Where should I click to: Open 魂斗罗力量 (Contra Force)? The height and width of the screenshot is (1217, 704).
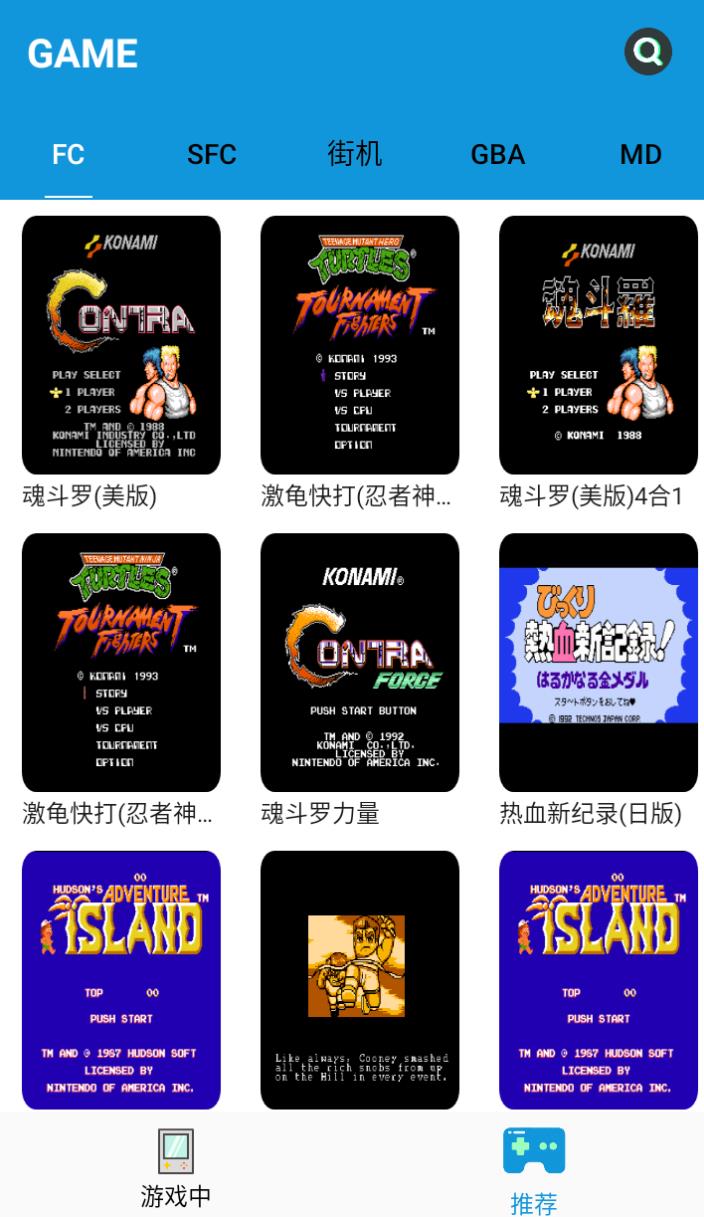click(x=360, y=662)
